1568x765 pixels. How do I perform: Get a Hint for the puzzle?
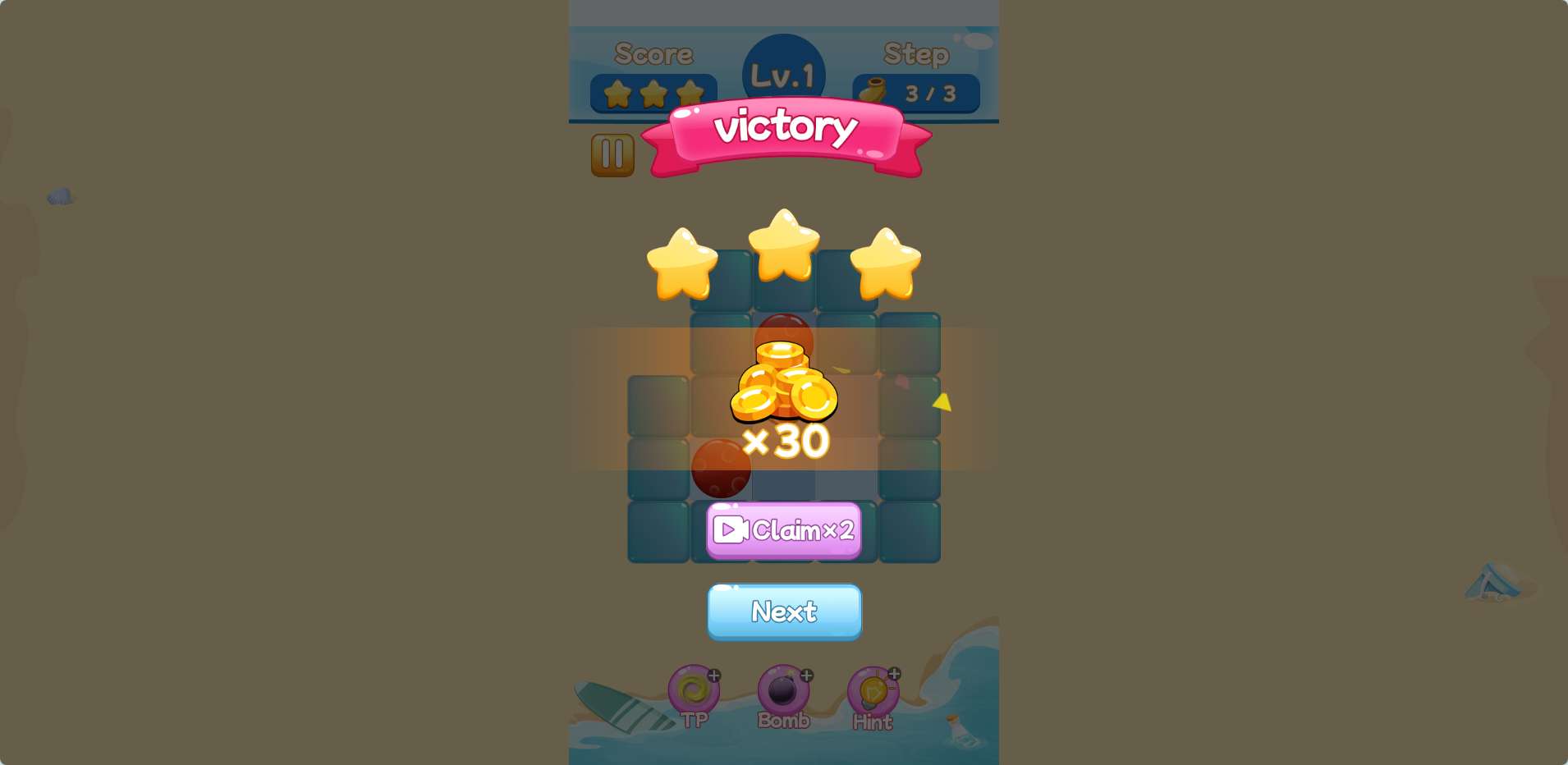[x=873, y=693]
